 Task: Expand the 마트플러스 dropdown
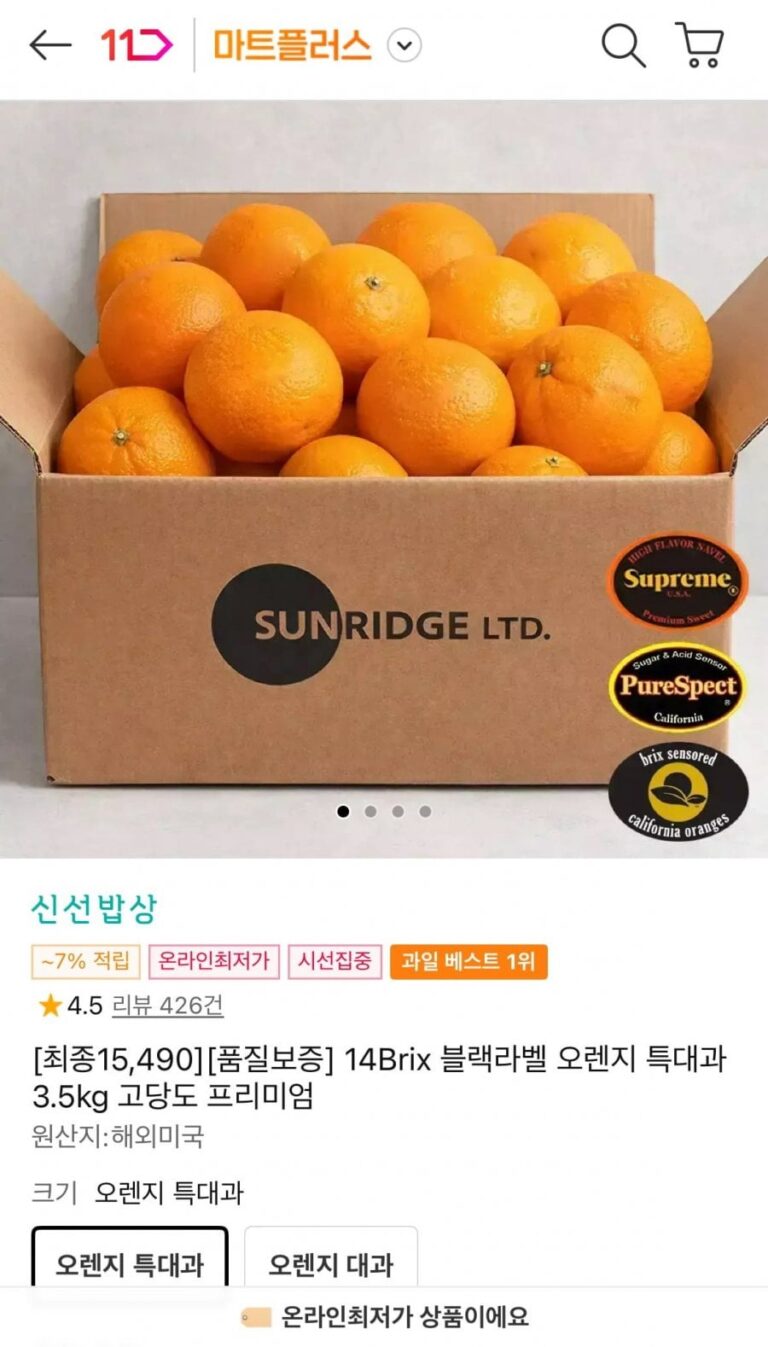(404, 45)
